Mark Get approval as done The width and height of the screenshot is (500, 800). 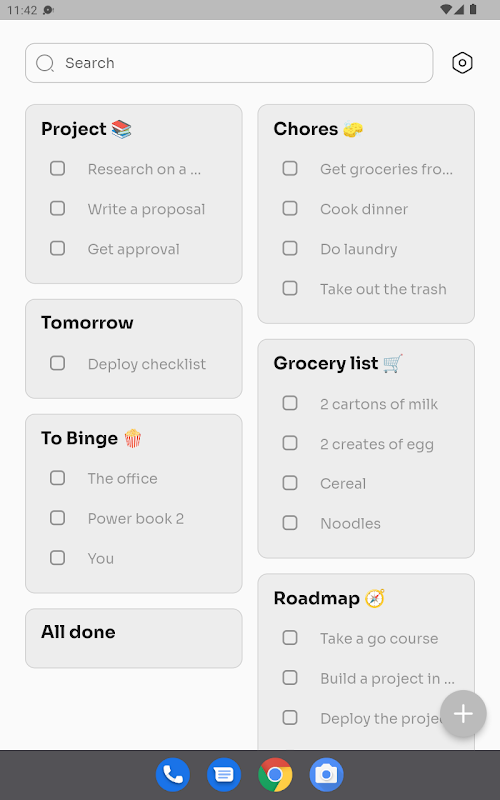click(x=58, y=248)
